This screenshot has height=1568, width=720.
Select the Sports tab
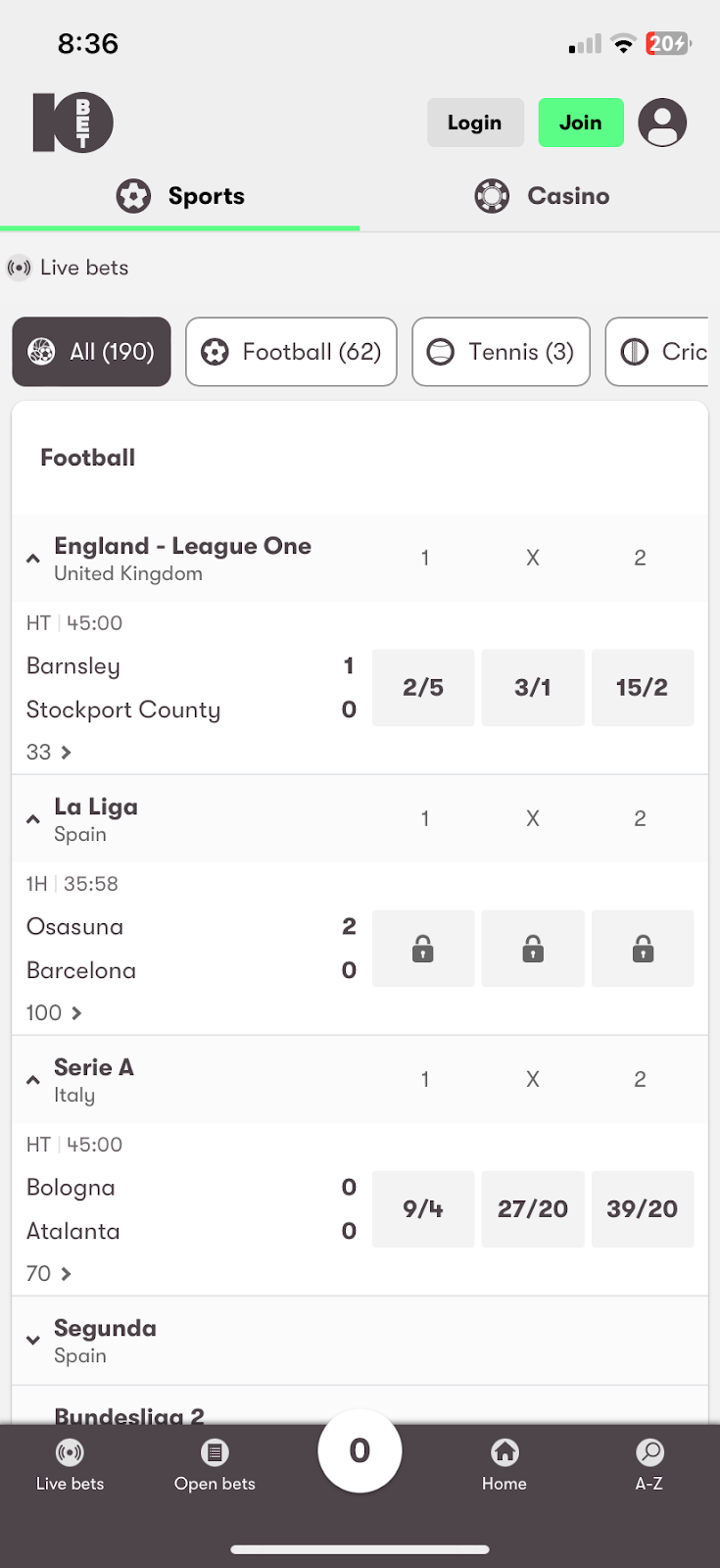click(x=179, y=195)
